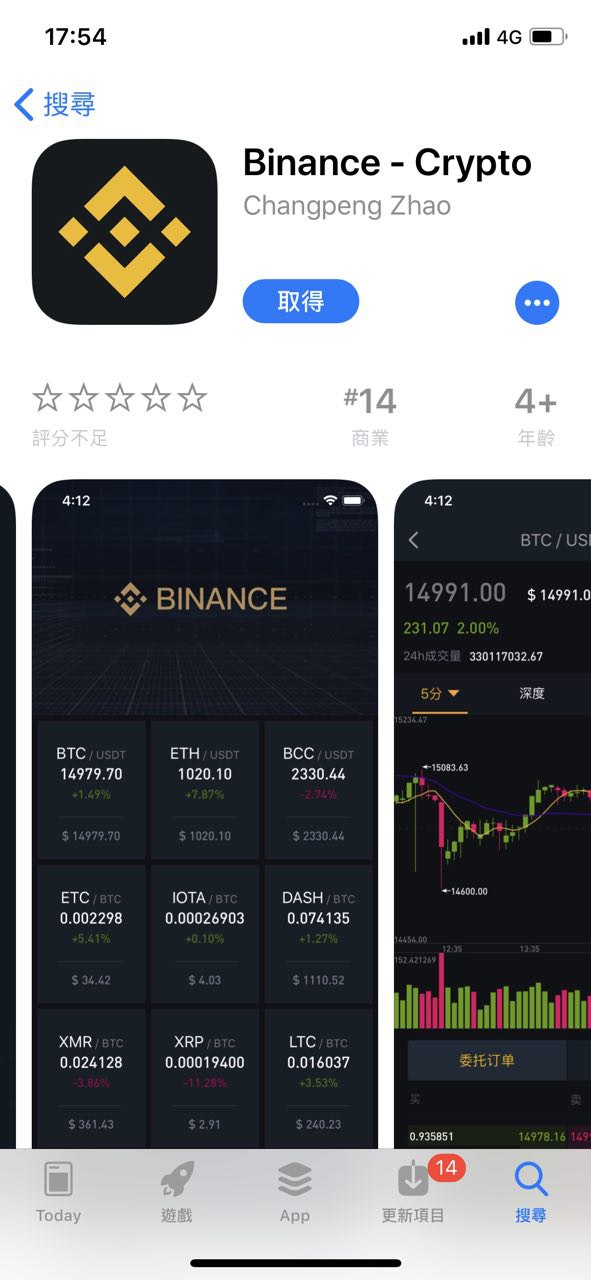The width and height of the screenshot is (591, 1280).
Task: Select the 搜尋 tab in bottom bar
Action: [531, 1193]
